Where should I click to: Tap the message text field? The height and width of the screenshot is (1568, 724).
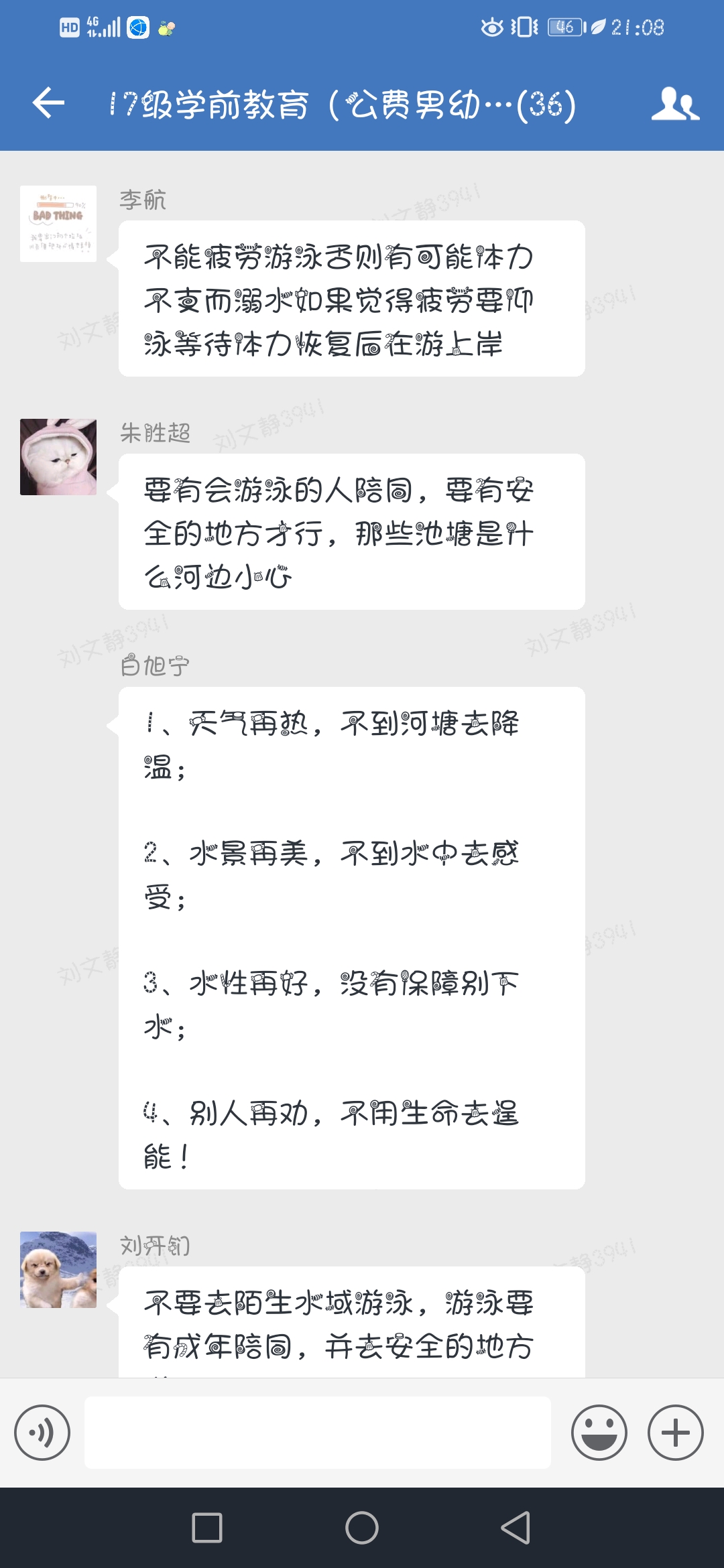pos(318,1433)
